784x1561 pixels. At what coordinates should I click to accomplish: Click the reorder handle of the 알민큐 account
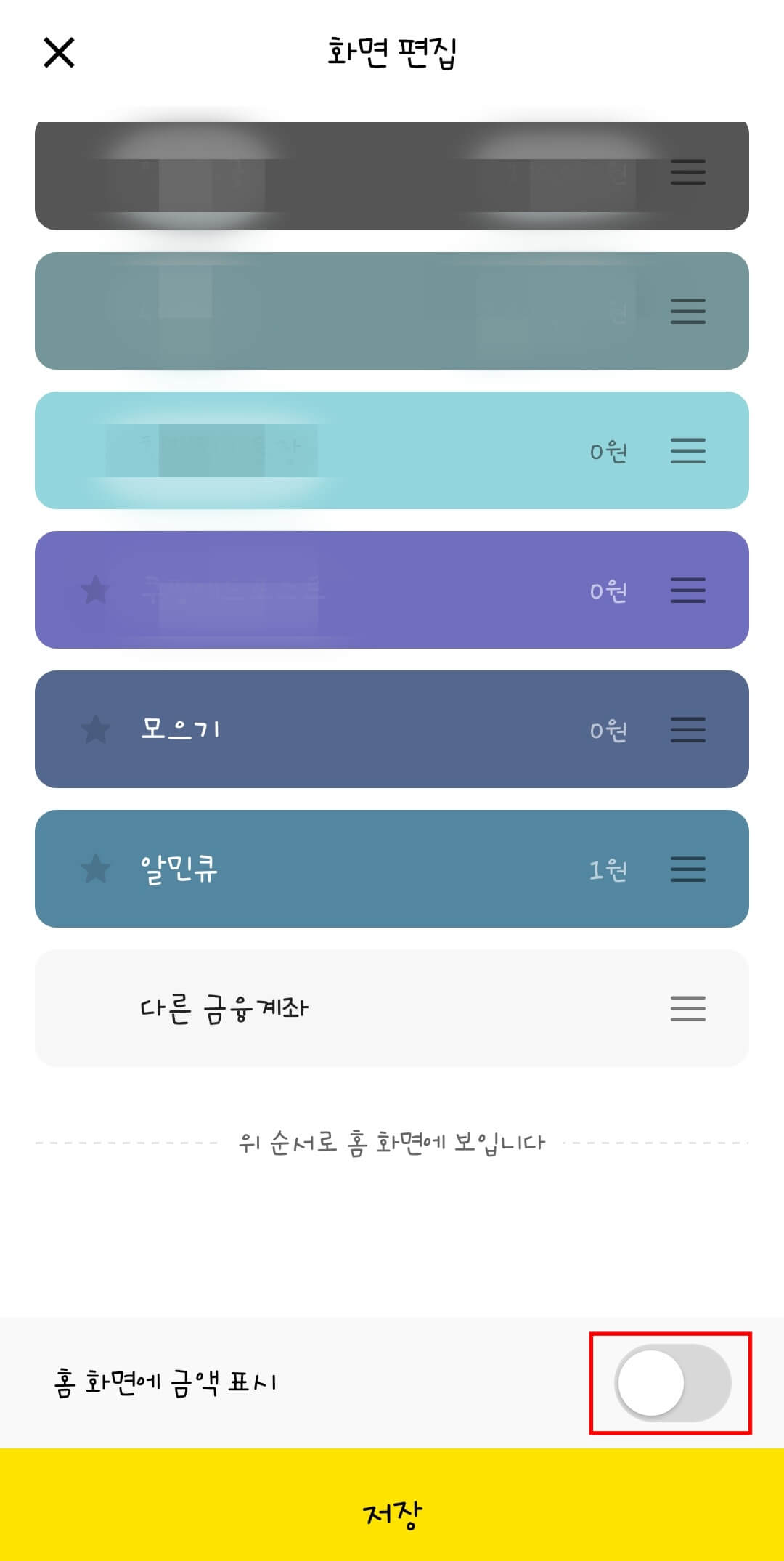687,869
